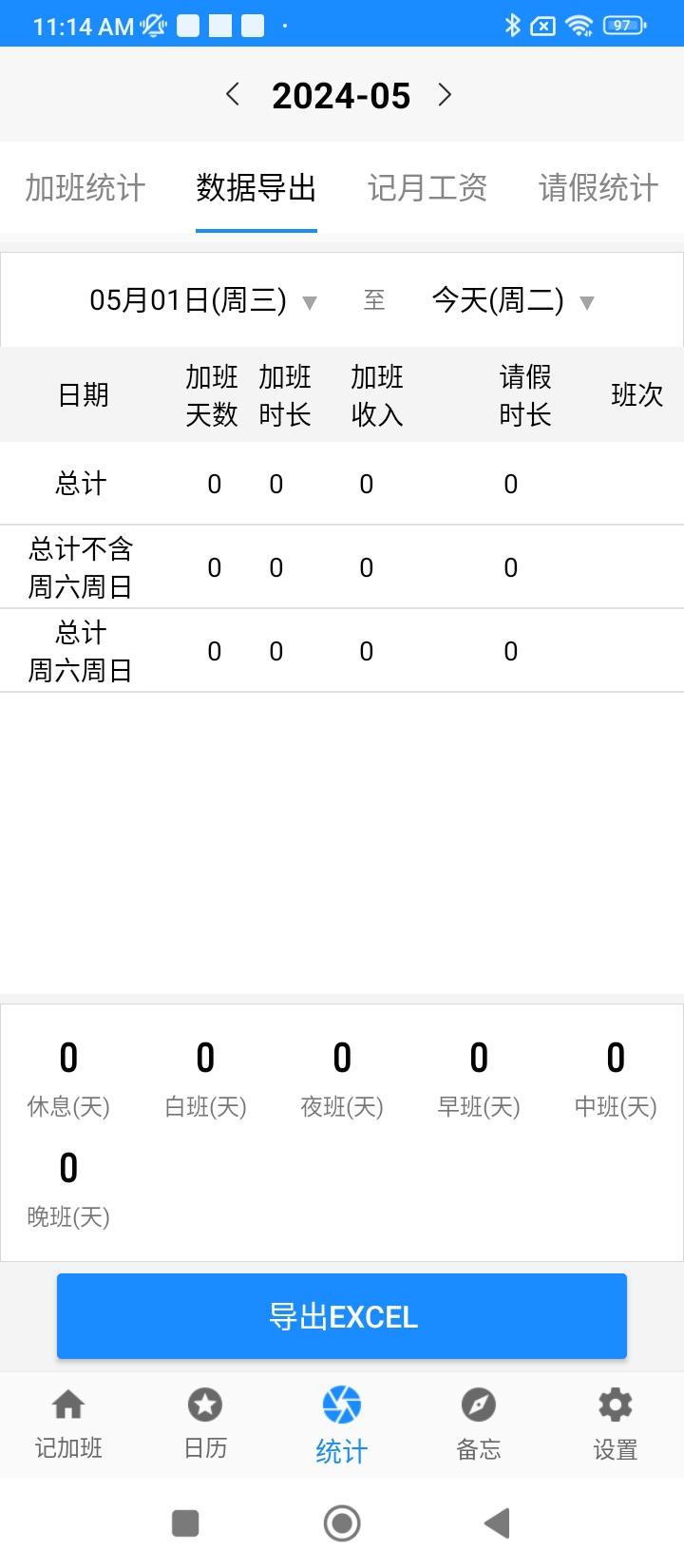Check the battery level indicator

click(x=622, y=26)
